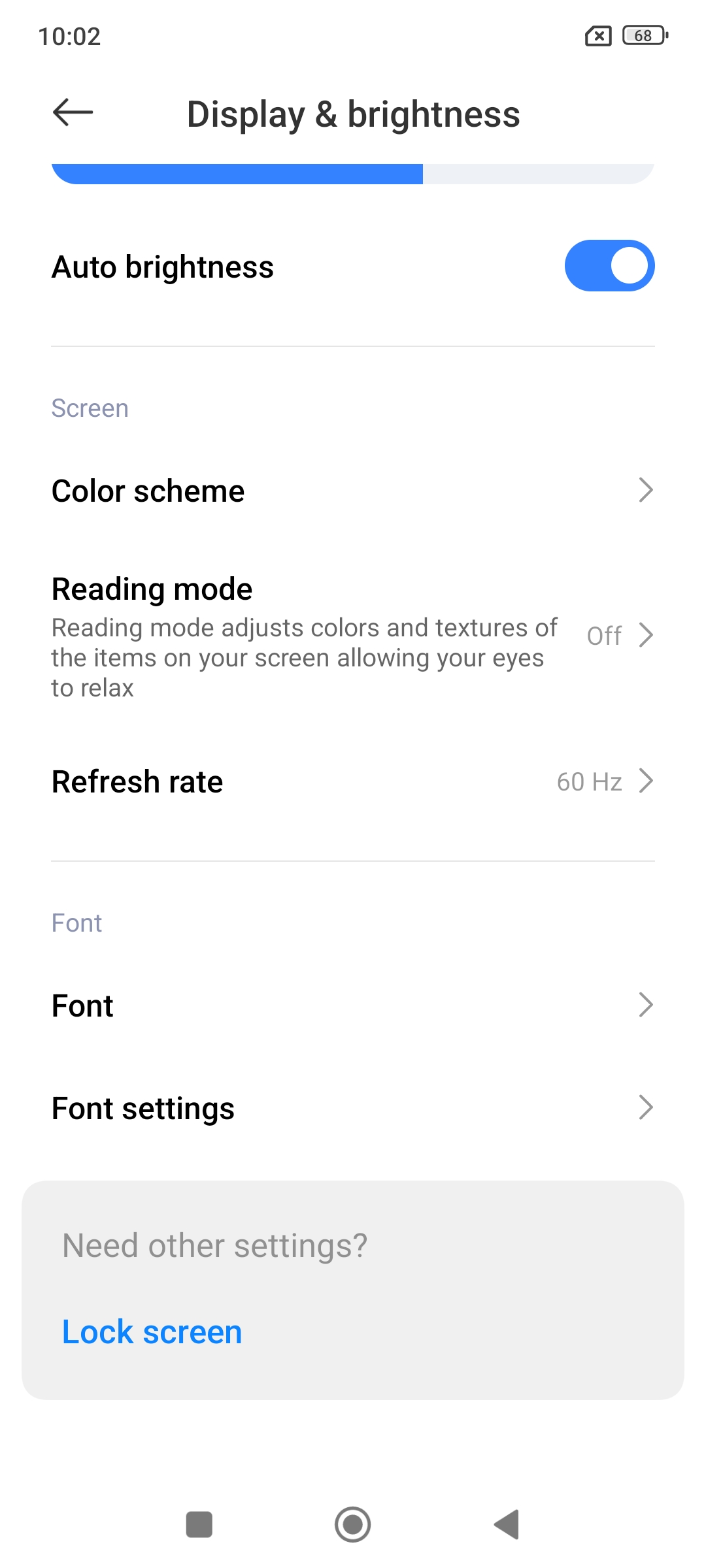Screen dimensions: 706x1568
Task: Open the Font row
Action: (353, 1005)
